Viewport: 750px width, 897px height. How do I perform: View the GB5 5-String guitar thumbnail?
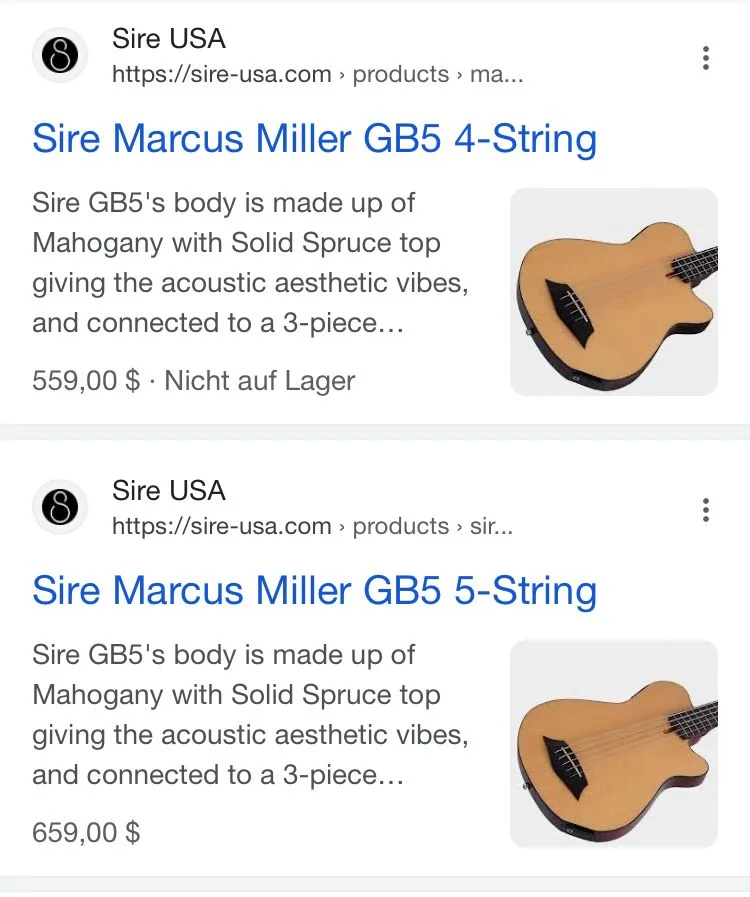[x=613, y=744]
